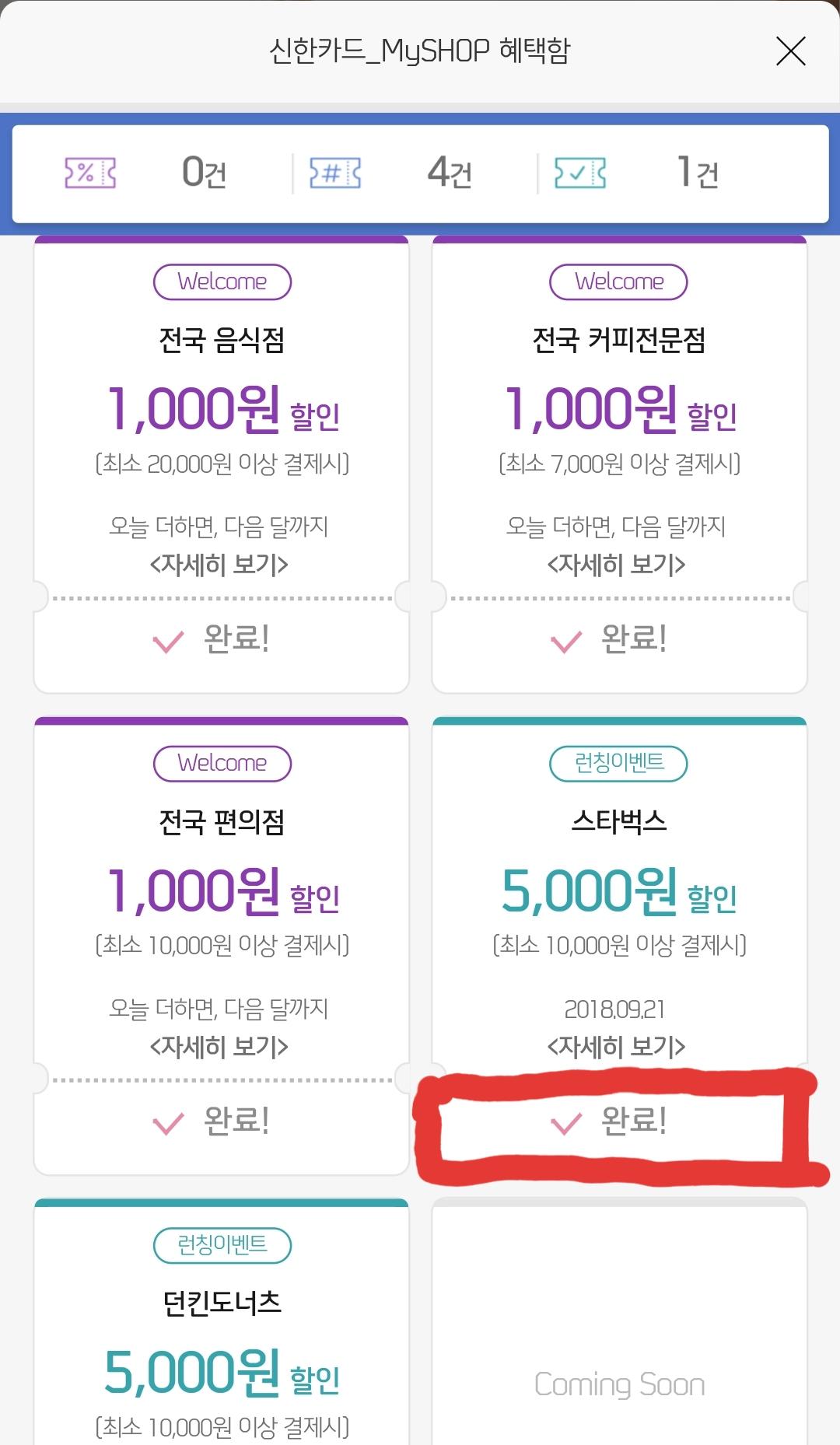This screenshot has width=840, height=1445.
Task: Tap 완료! on the 전국 편의점 coupon
Action: 212,1121
